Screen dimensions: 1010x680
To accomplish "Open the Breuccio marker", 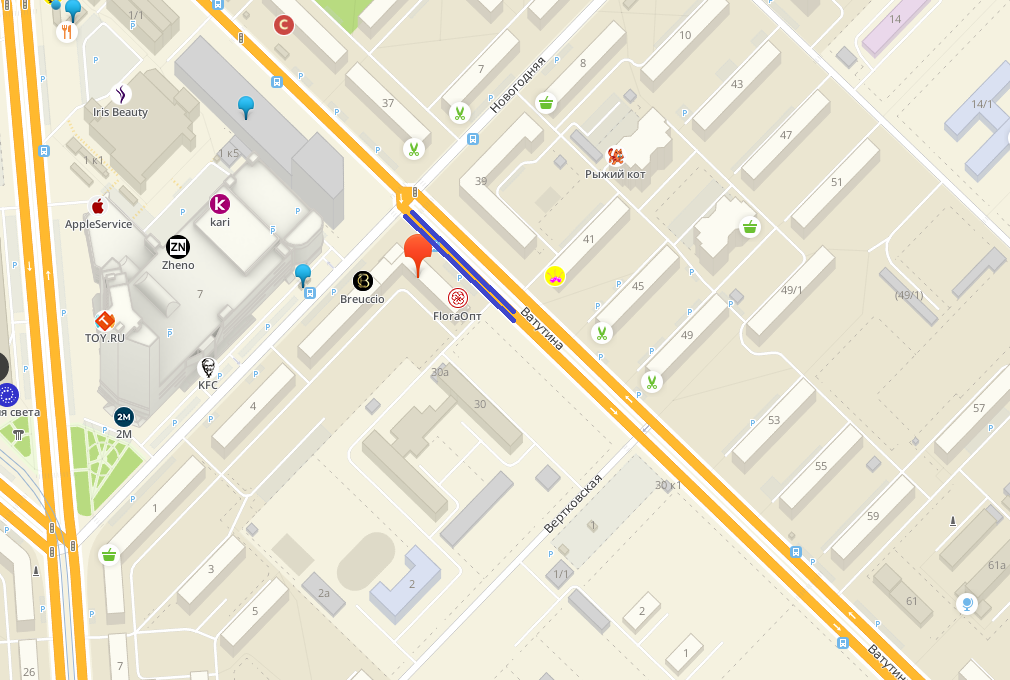I will (363, 282).
